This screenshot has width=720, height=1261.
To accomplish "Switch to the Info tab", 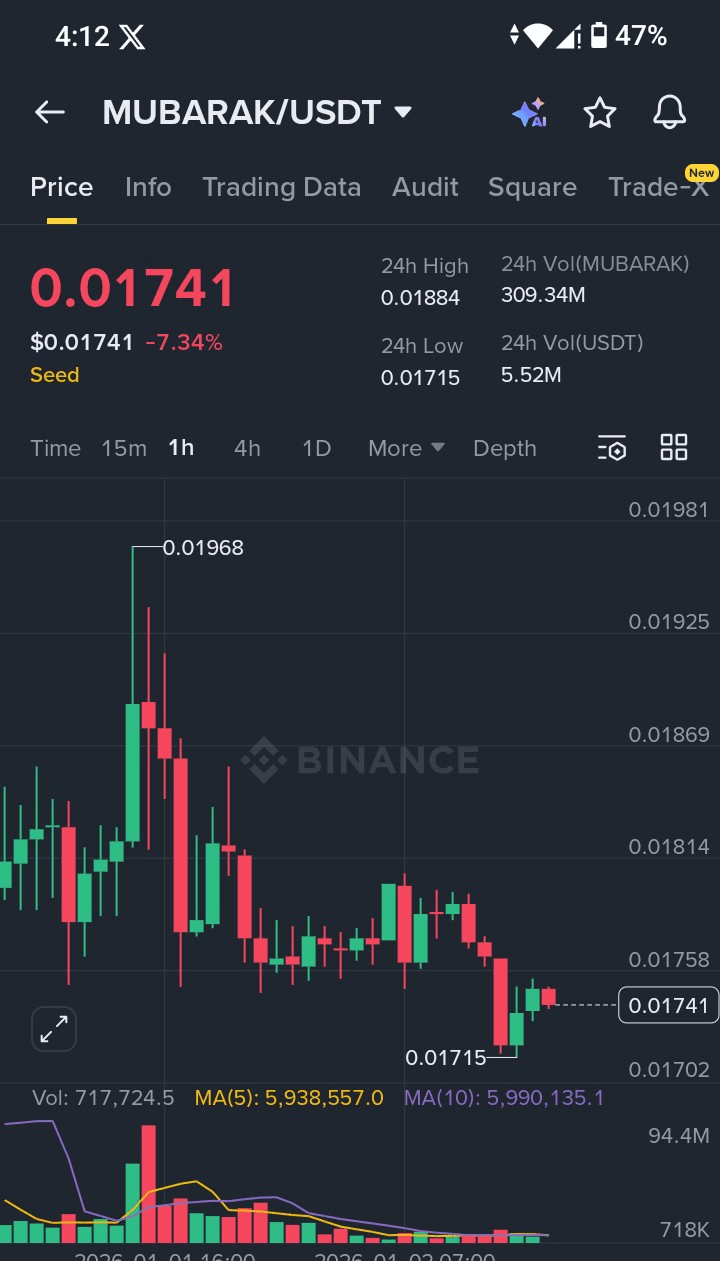I will coord(148,187).
